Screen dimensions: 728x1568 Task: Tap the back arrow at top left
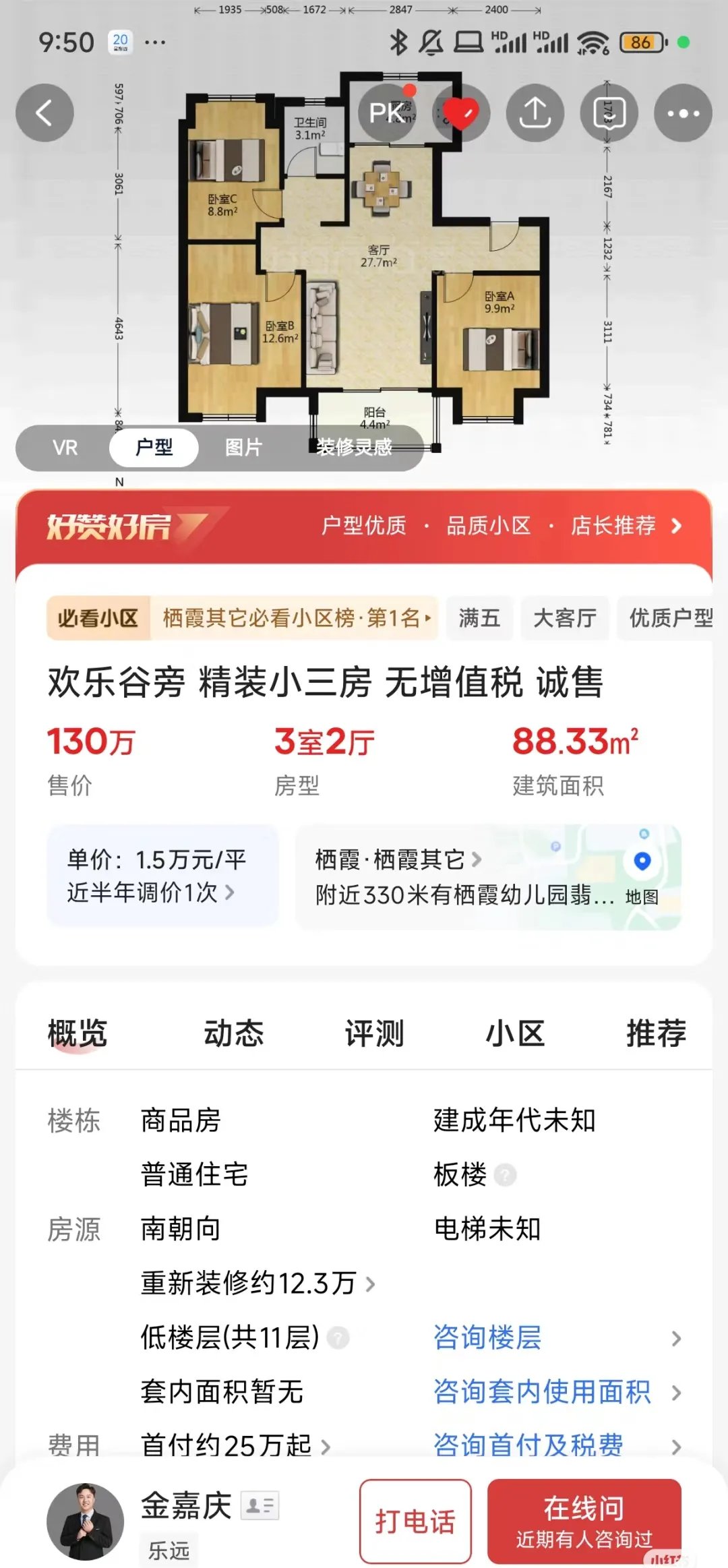(44, 113)
